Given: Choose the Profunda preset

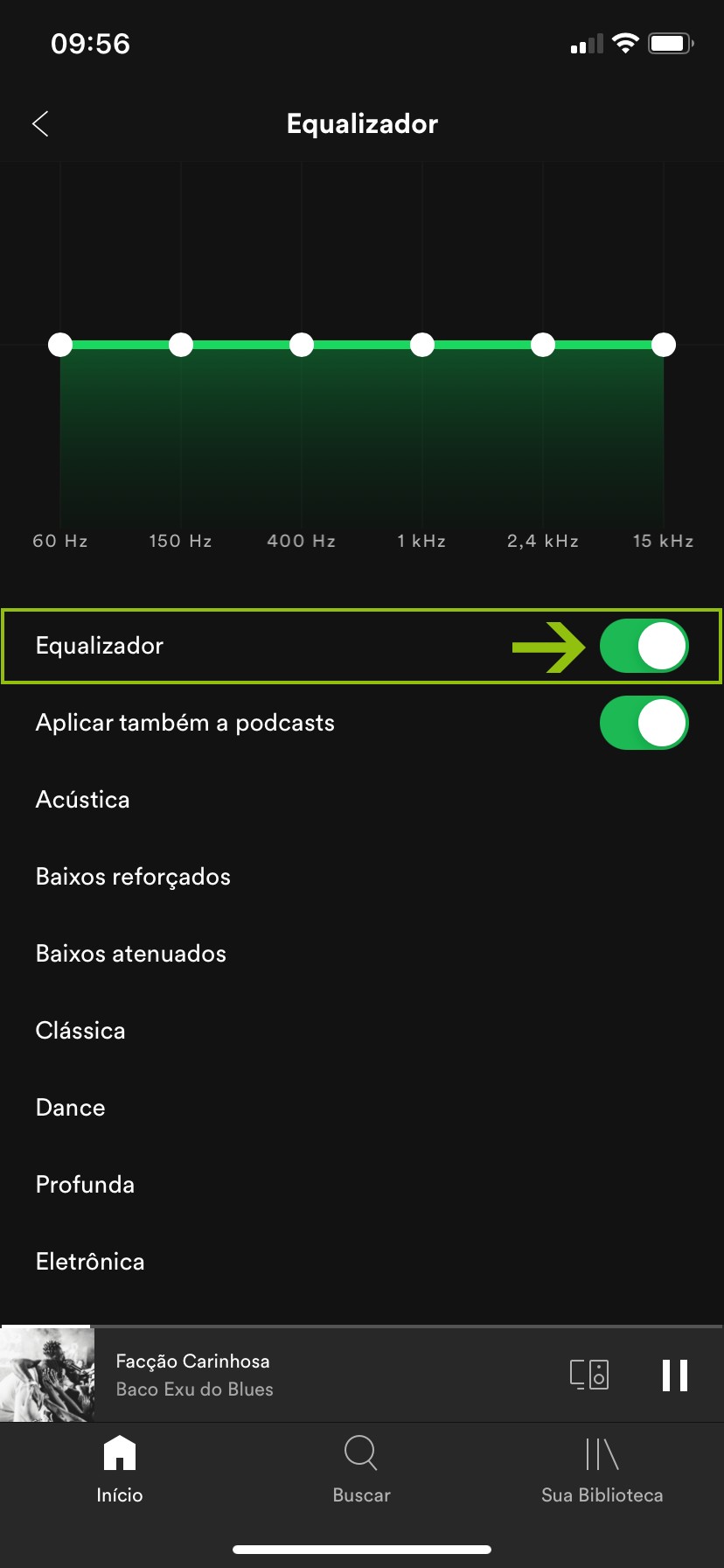Looking at the screenshot, I should coord(85,1185).
